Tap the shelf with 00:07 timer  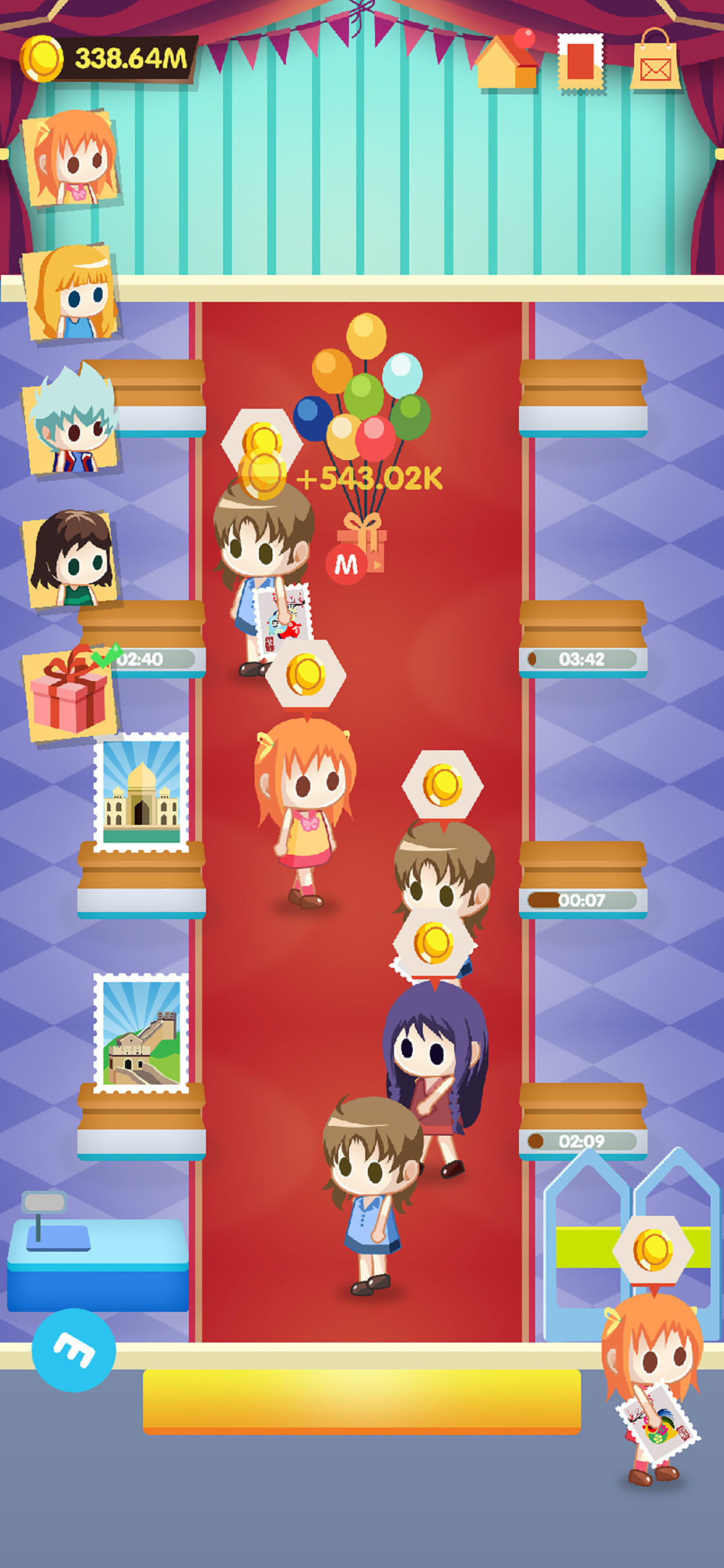582,881
